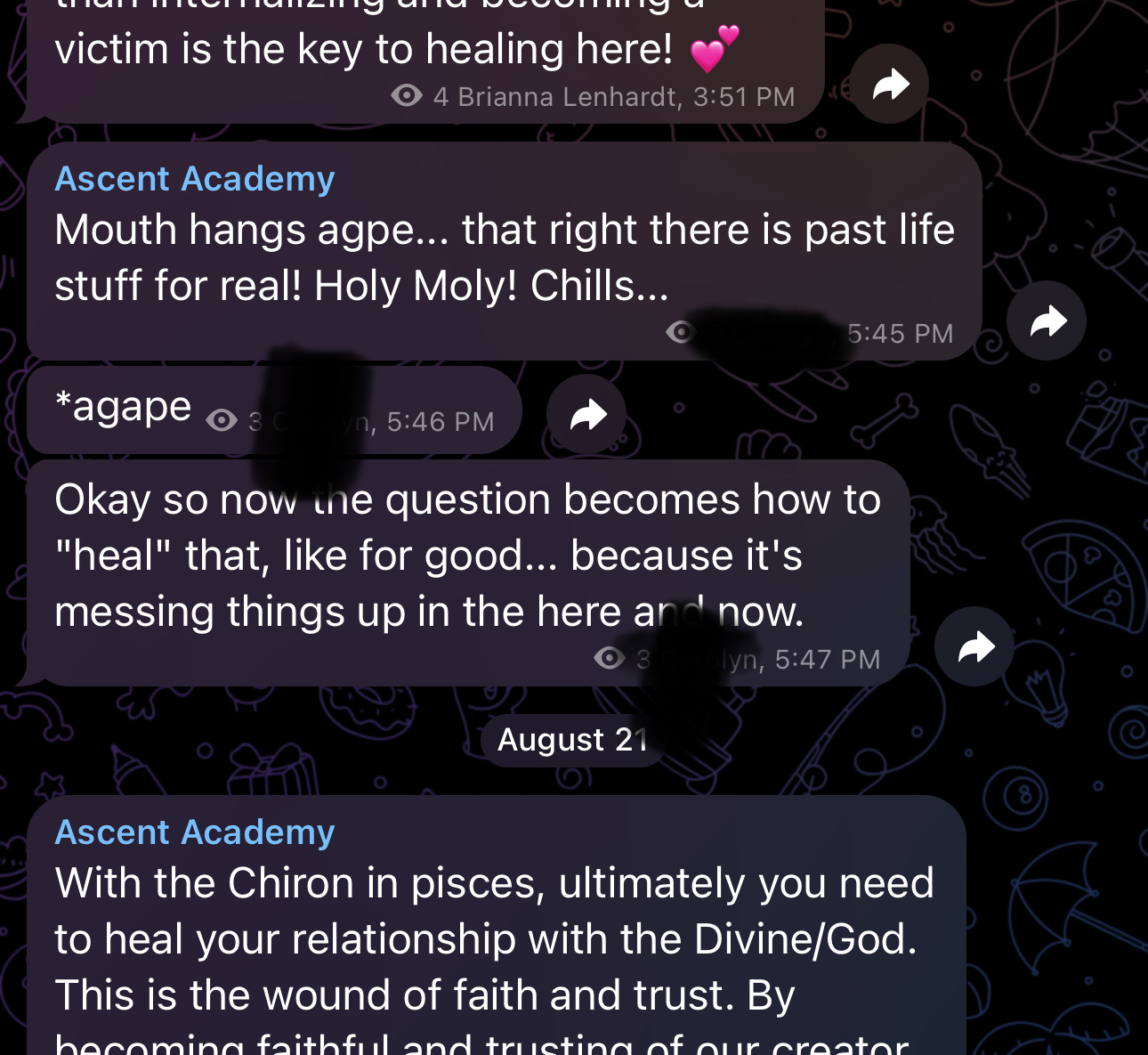Open Ascent Academy name above Chiron message

pyautogui.click(x=195, y=832)
